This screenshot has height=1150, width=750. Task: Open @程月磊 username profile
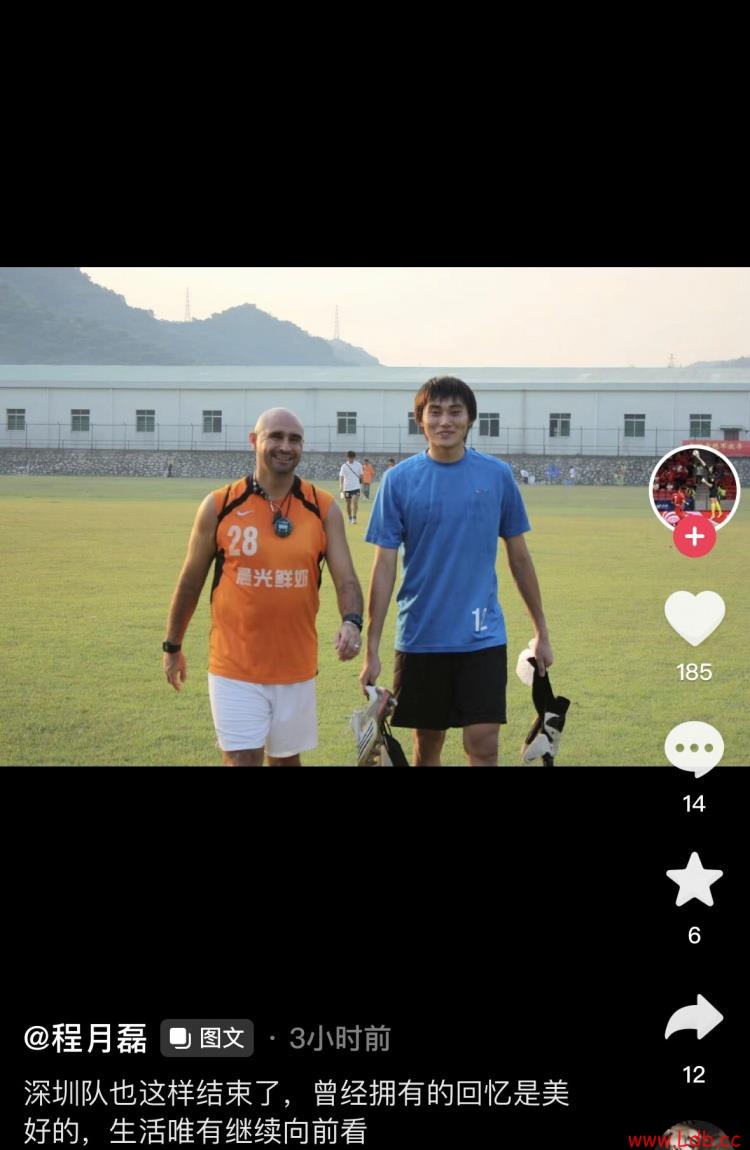point(86,1038)
